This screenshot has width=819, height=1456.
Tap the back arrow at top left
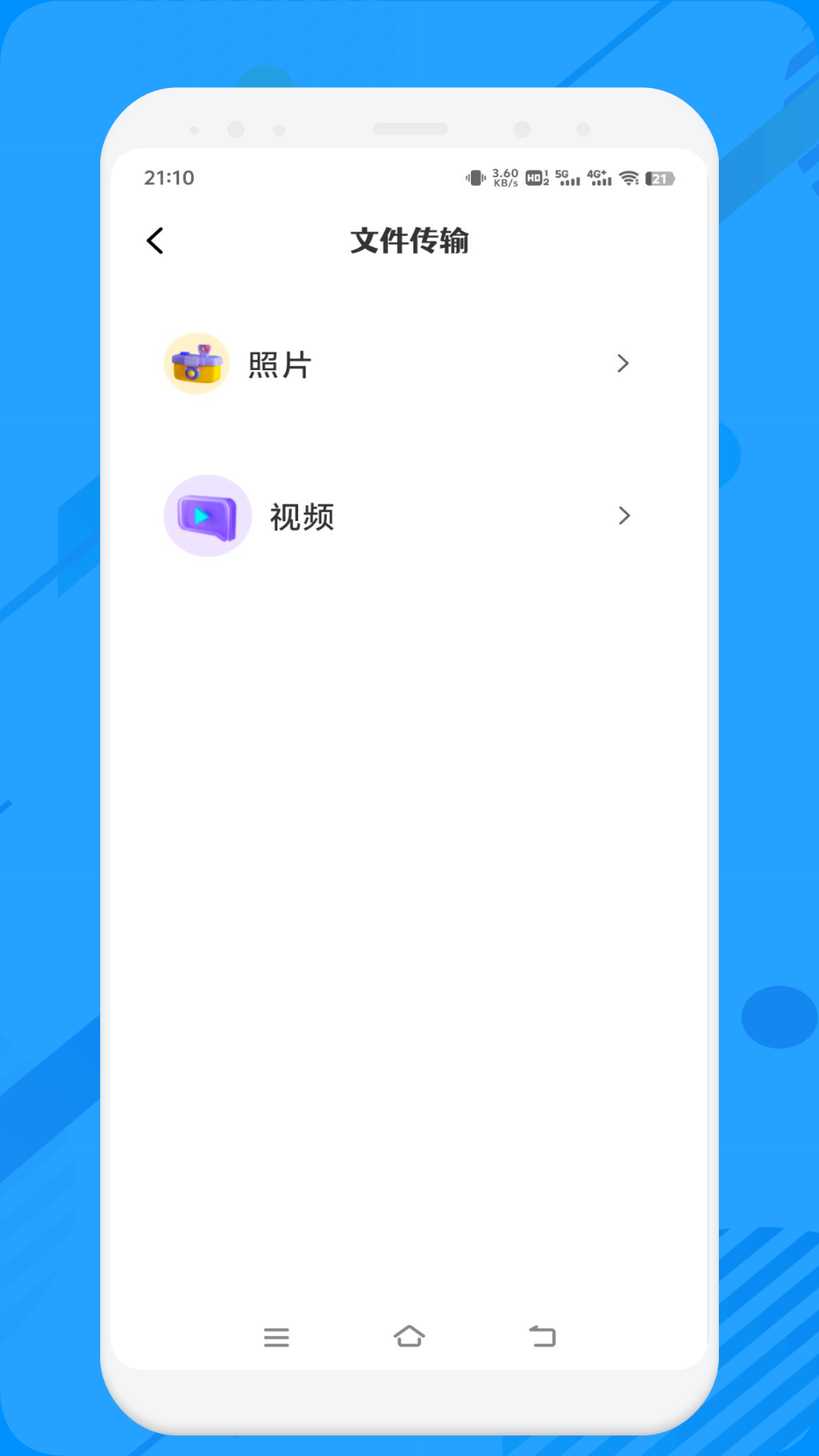pos(155,240)
